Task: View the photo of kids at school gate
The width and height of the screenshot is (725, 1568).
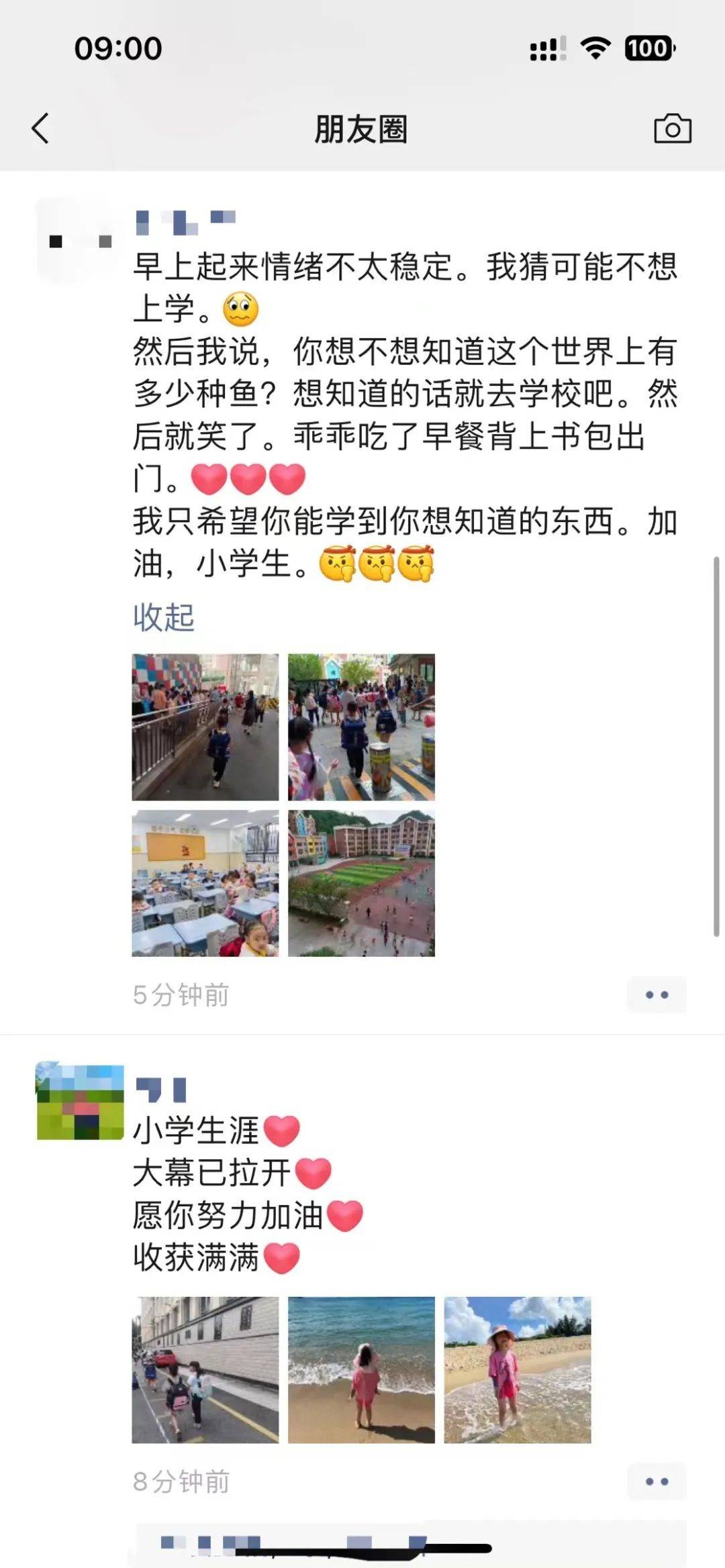Action: click(x=361, y=727)
